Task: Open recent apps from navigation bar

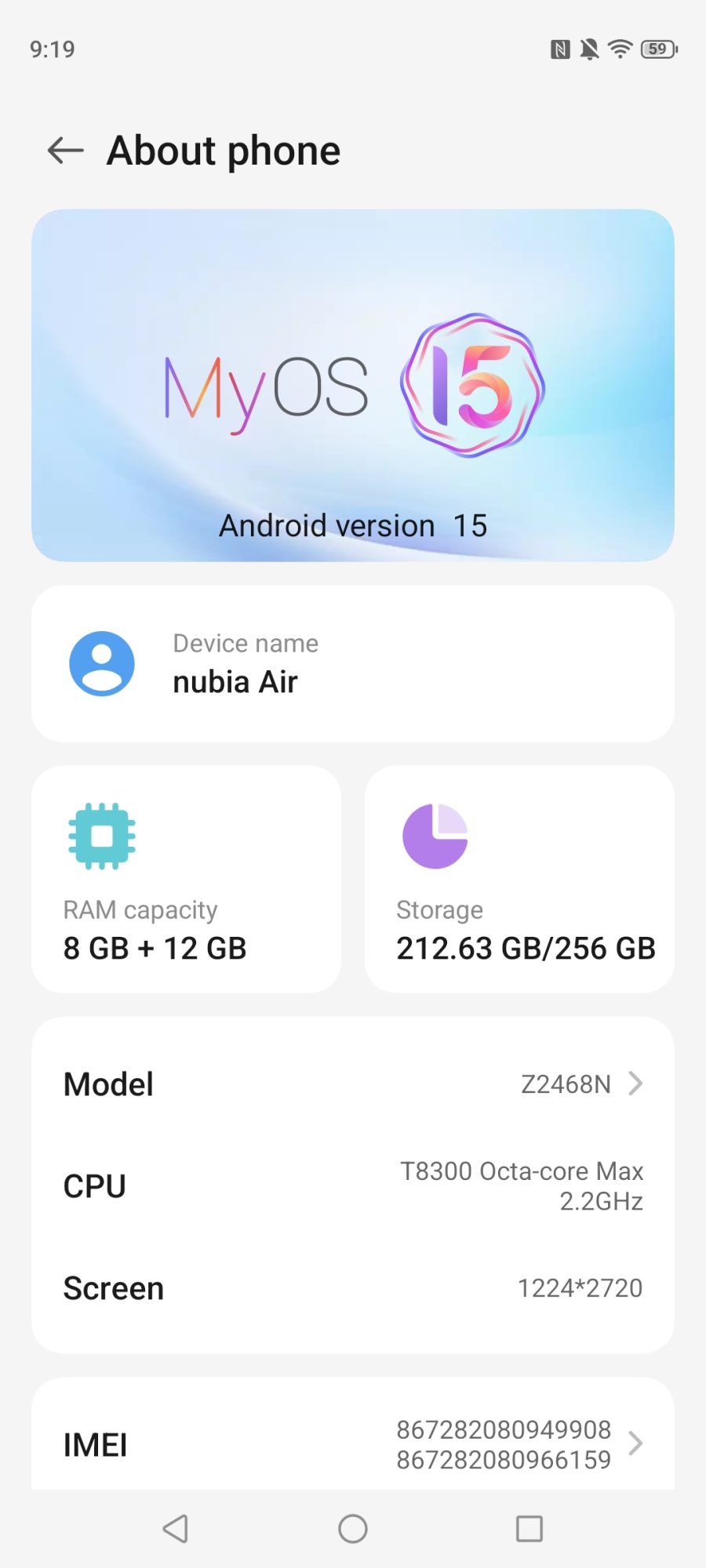Action: (529, 1528)
